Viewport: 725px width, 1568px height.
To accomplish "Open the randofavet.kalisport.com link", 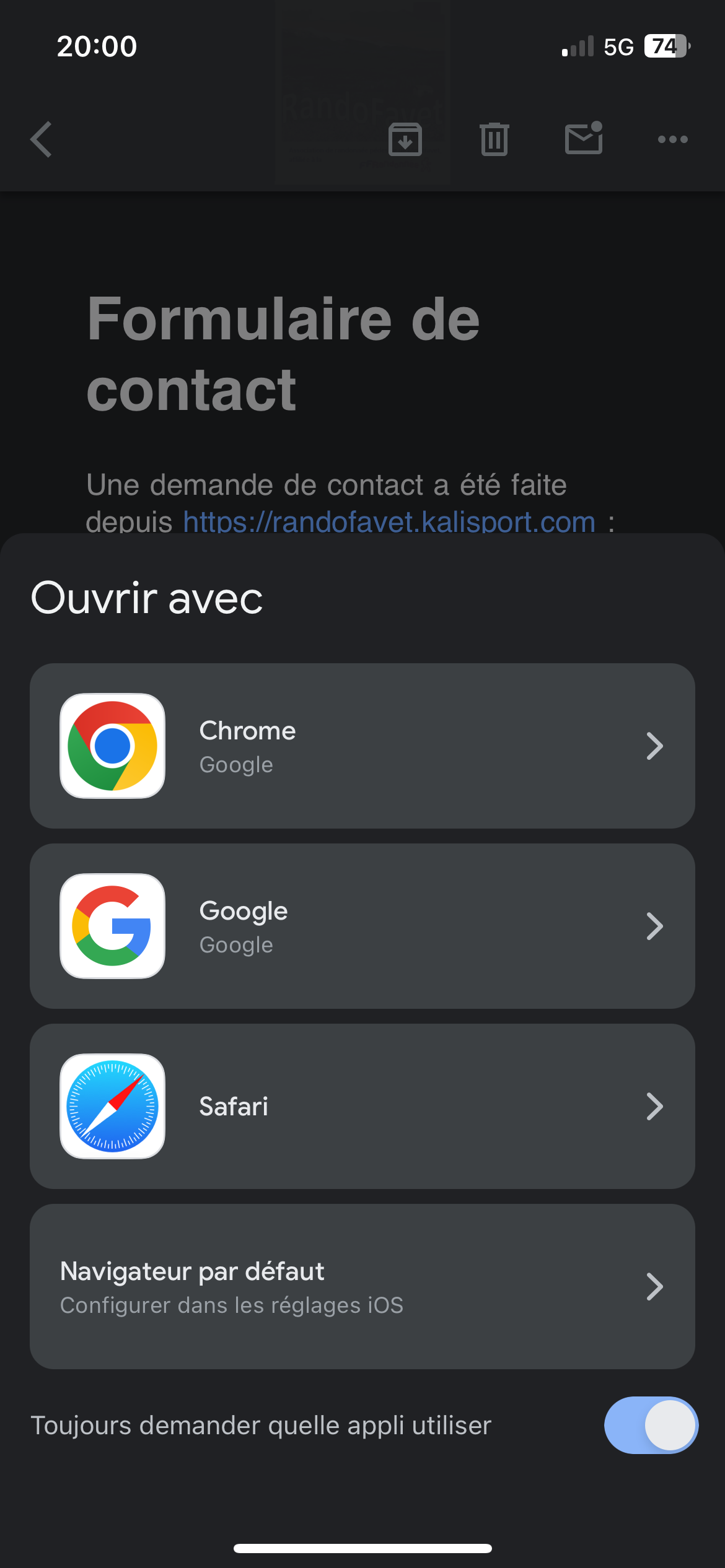I will 389,522.
